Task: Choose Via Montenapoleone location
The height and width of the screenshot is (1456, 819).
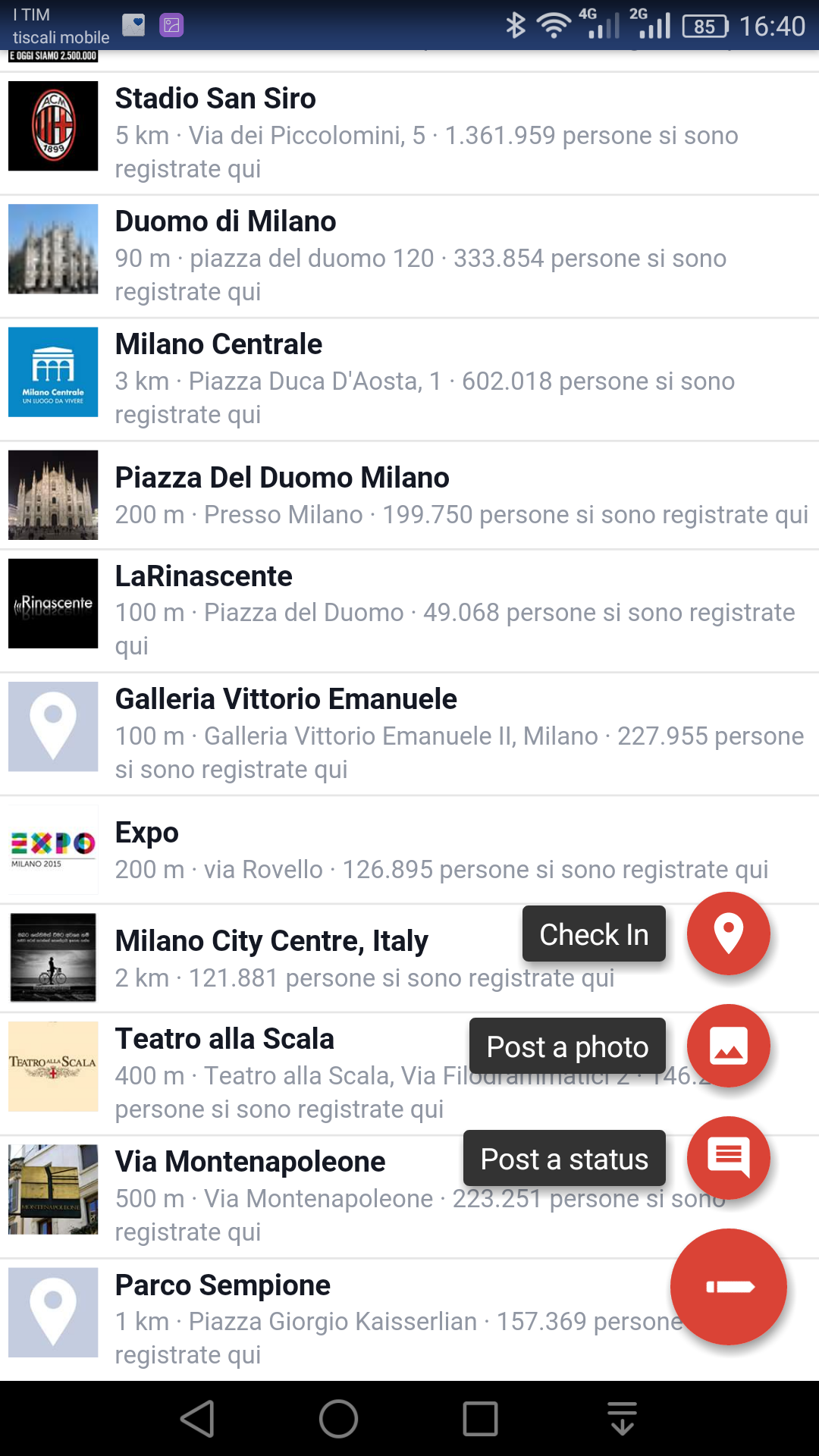Action: click(x=227, y=1197)
